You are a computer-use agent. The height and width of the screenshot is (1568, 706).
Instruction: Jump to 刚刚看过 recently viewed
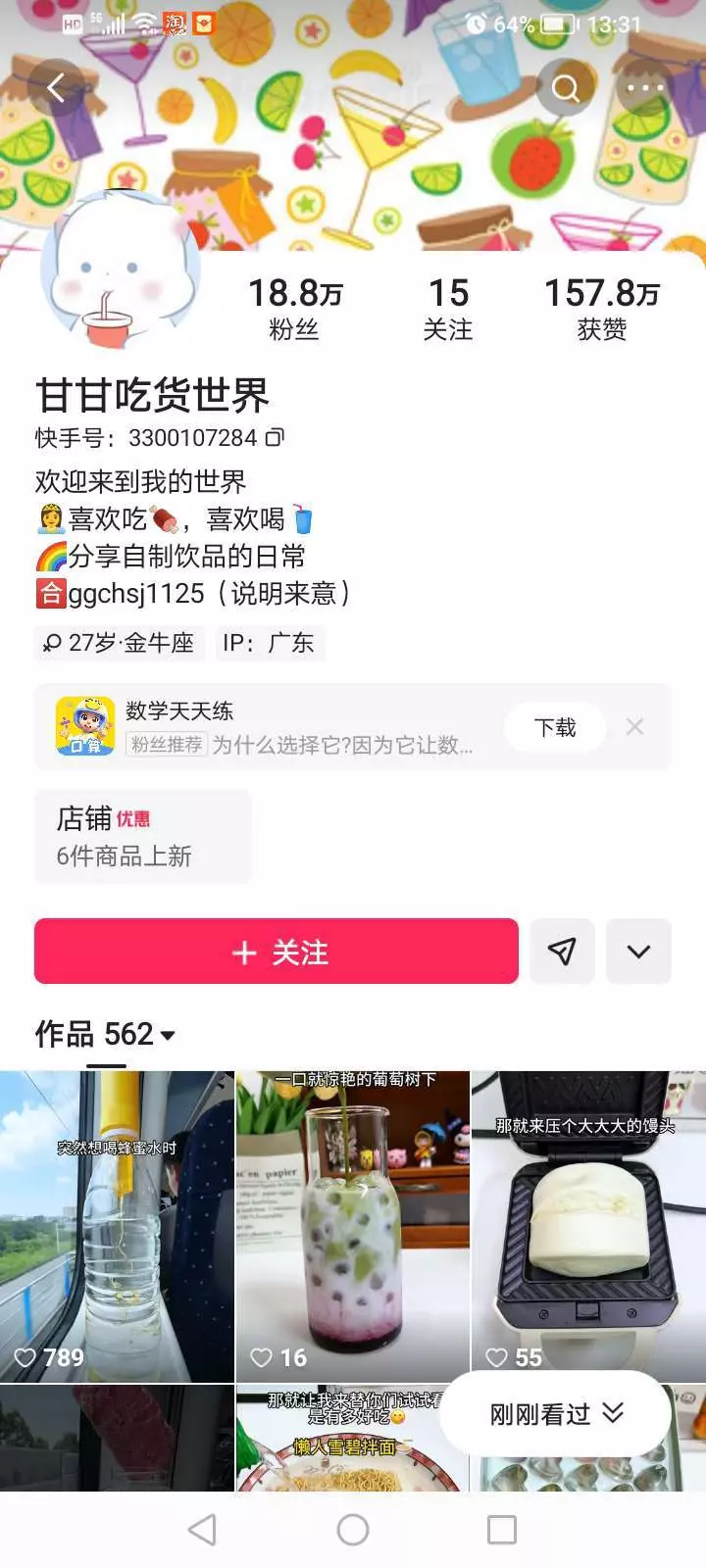(x=556, y=1413)
